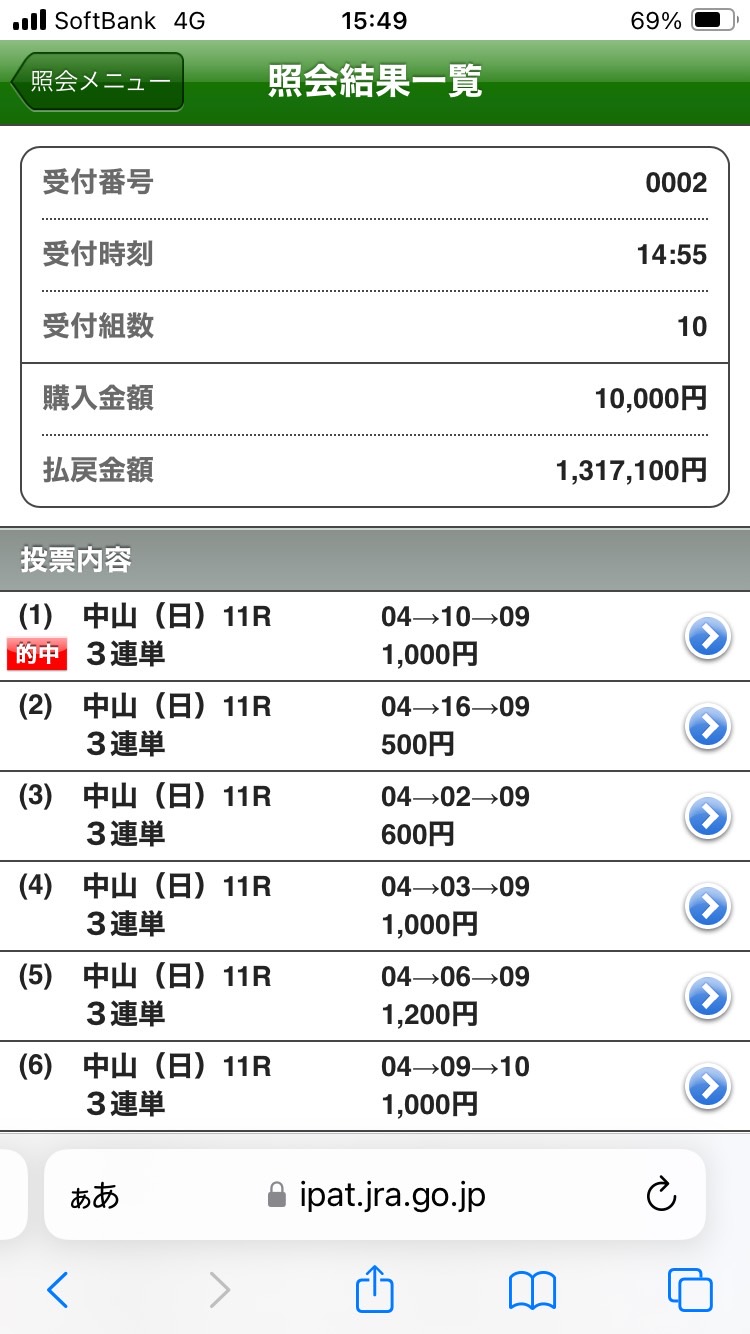The height and width of the screenshot is (1334, 750).
Task: Open the ぁあ page settings menu
Action: 94,1195
